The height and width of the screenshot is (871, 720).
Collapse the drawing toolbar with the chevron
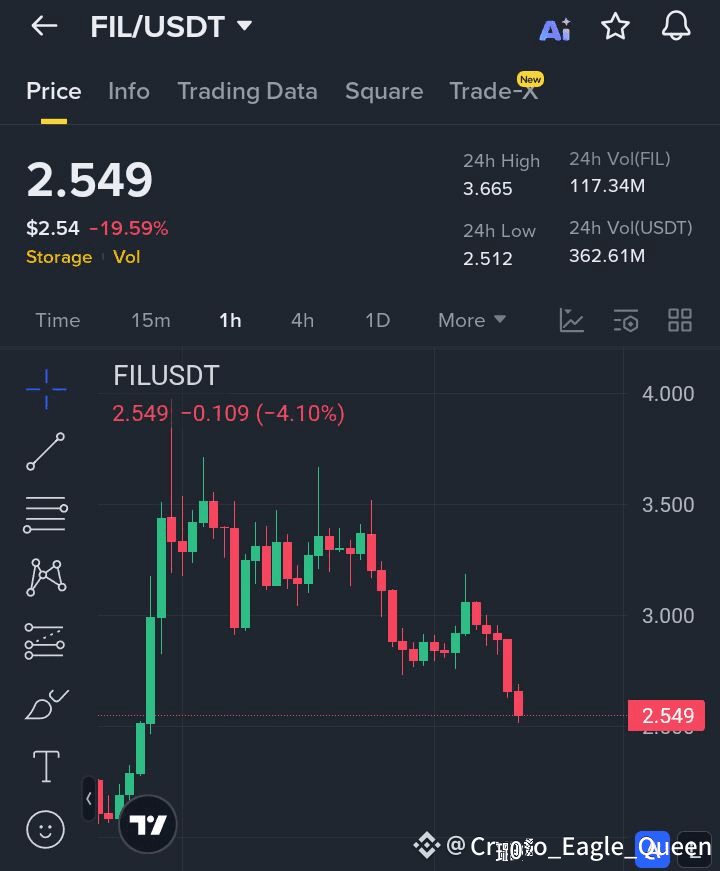click(x=89, y=799)
